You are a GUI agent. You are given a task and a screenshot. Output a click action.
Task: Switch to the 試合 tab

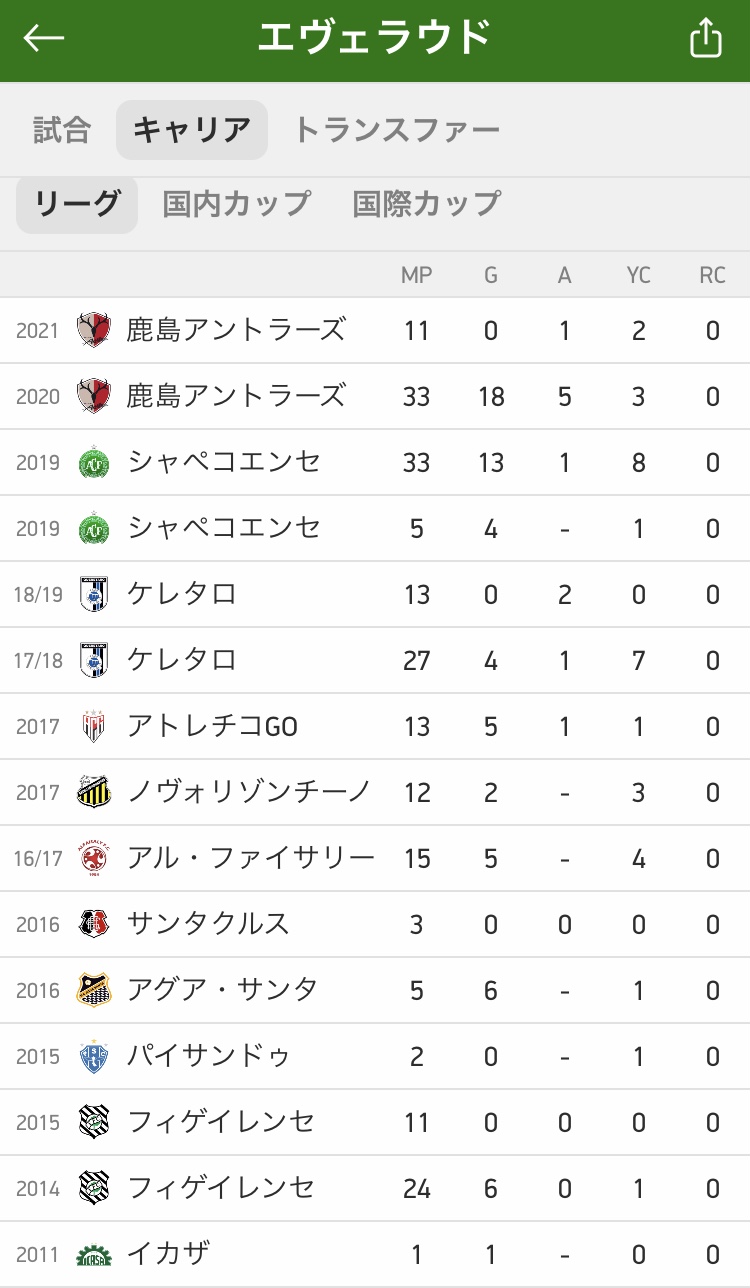(62, 130)
